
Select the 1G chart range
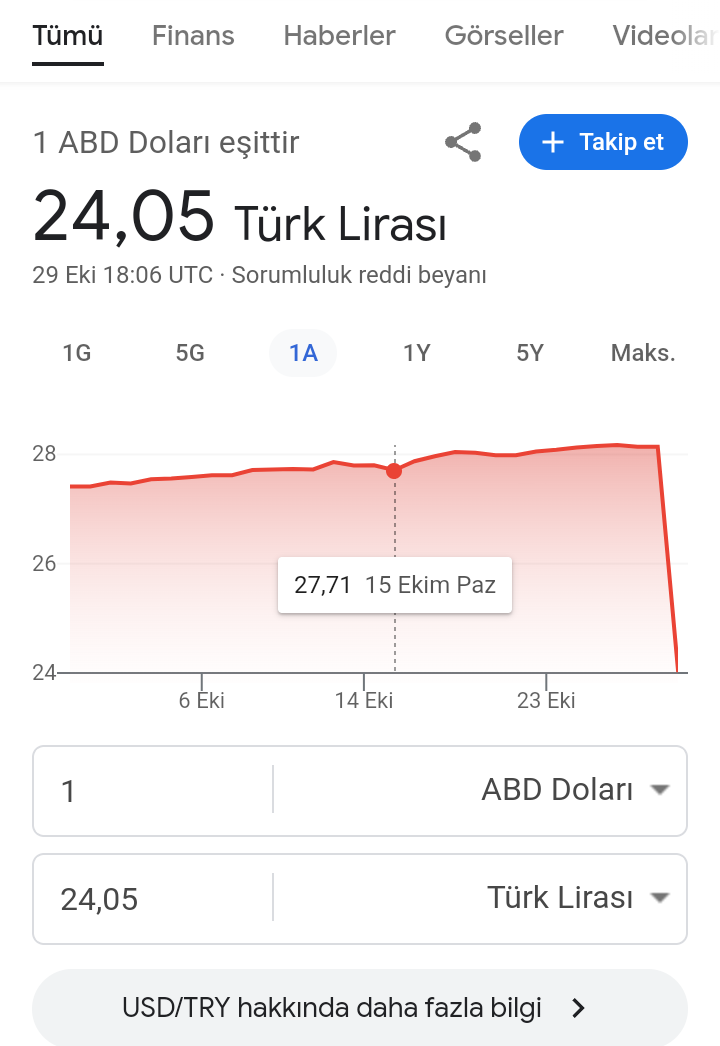(x=77, y=353)
